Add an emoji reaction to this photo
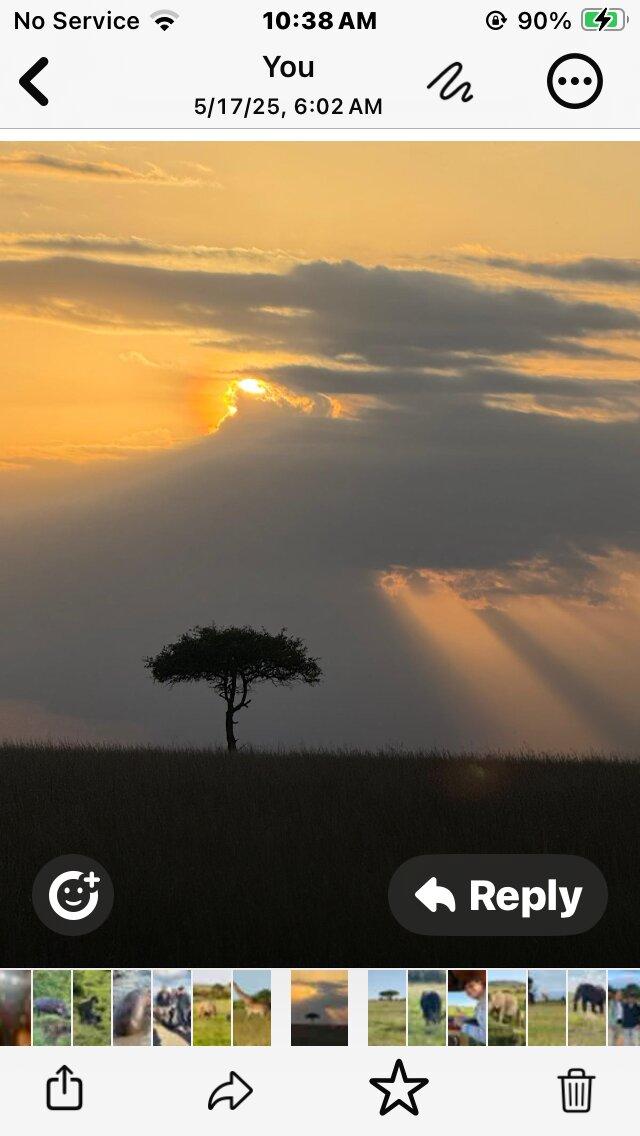Screen dimensions: 640x1136 pyautogui.click(x=73, y=895)
